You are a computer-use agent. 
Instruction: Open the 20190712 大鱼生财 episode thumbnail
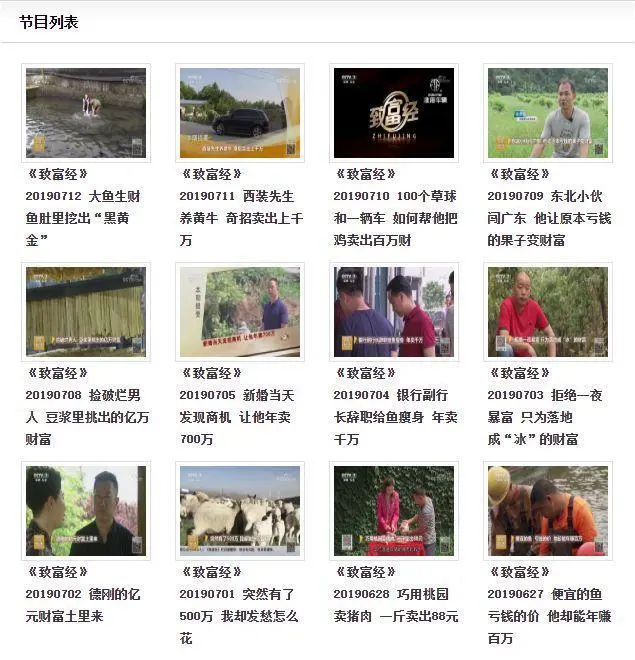(x=86, y=113)
